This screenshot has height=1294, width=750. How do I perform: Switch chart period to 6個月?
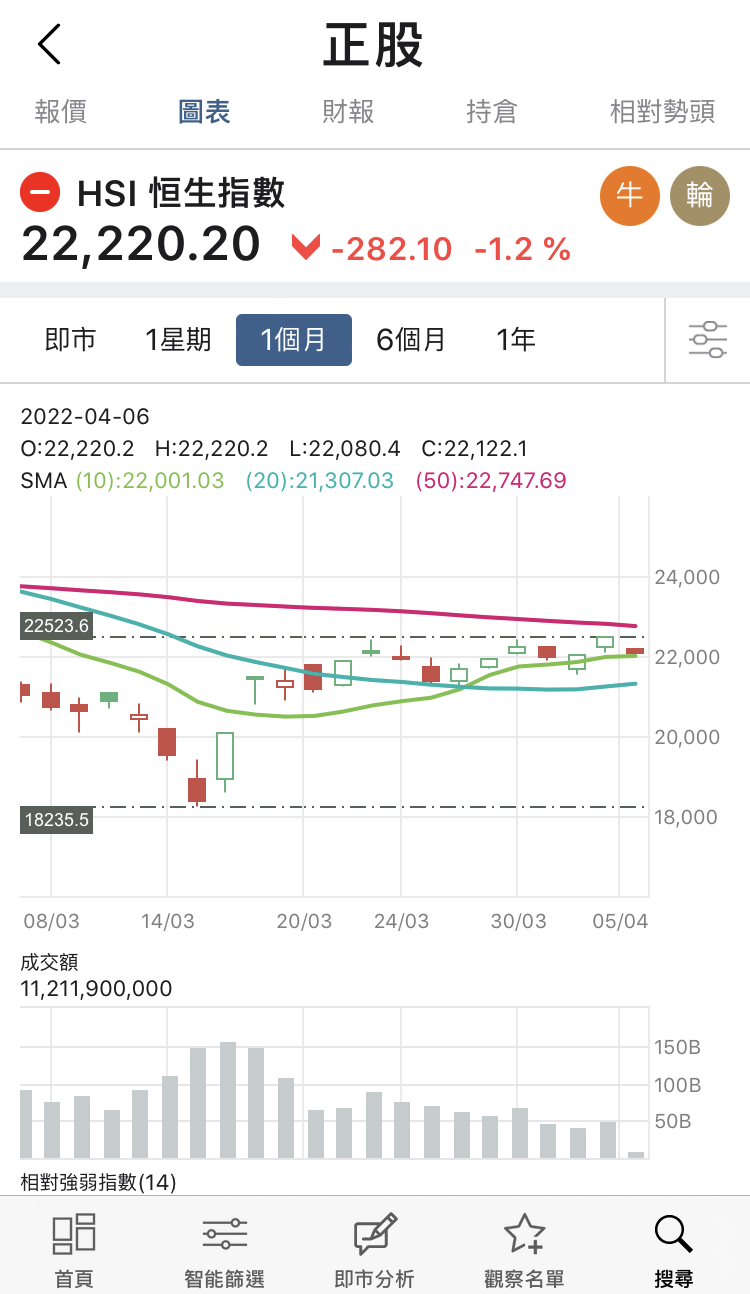point(410,339)
